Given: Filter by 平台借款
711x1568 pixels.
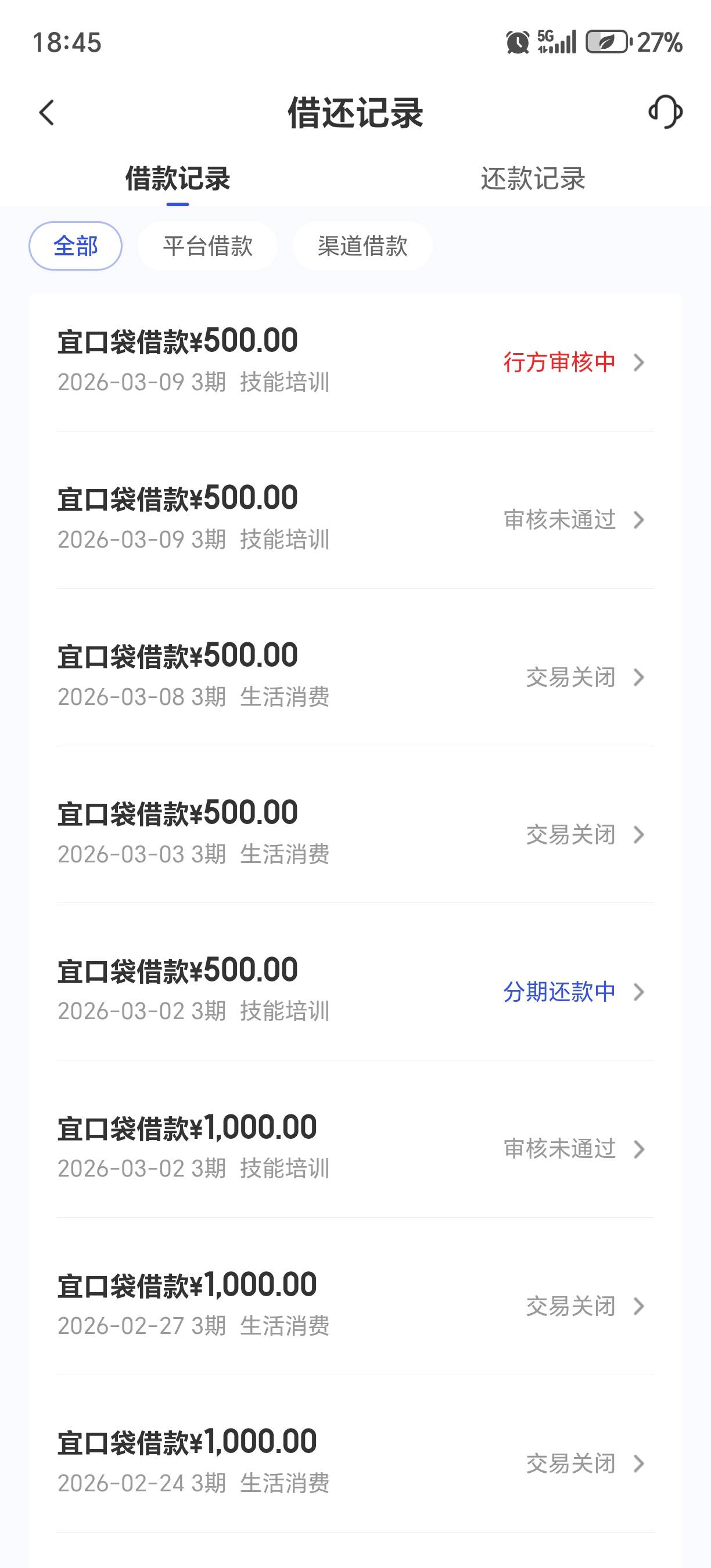Looking at the screenshot, I should click(x=207, y=246).
